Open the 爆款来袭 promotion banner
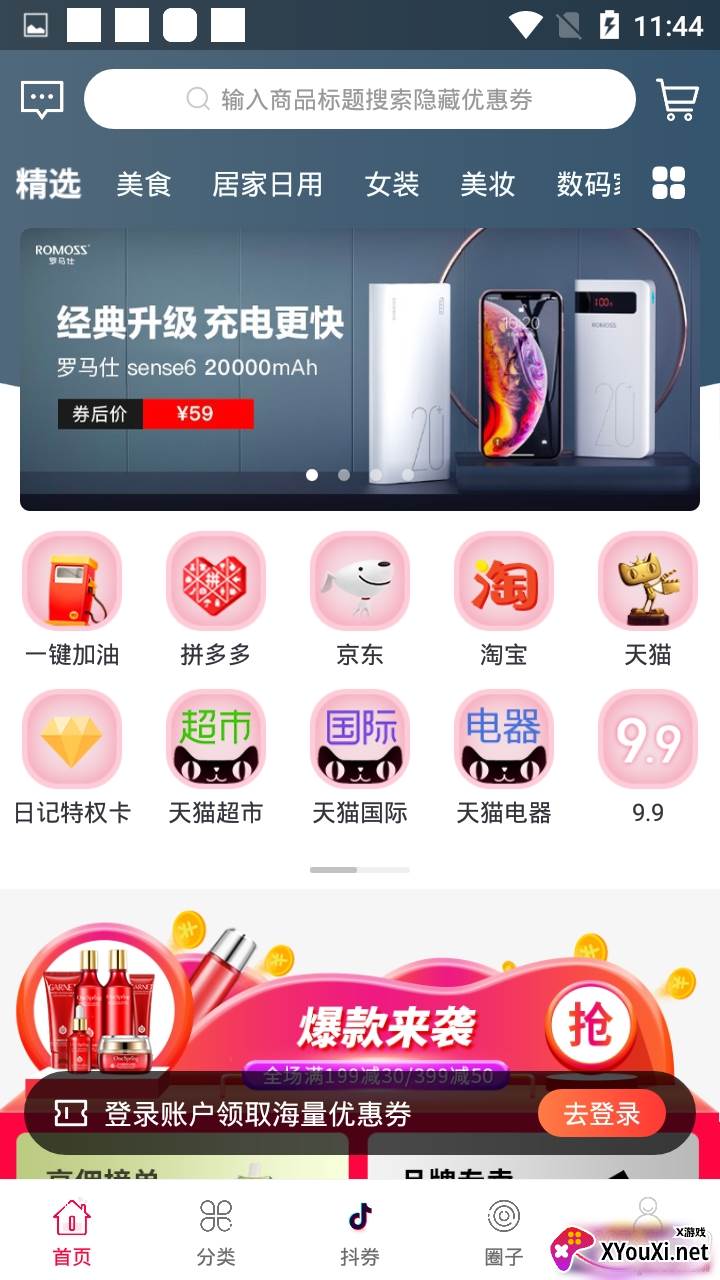720x1280 pixels. pos(387,1010)
